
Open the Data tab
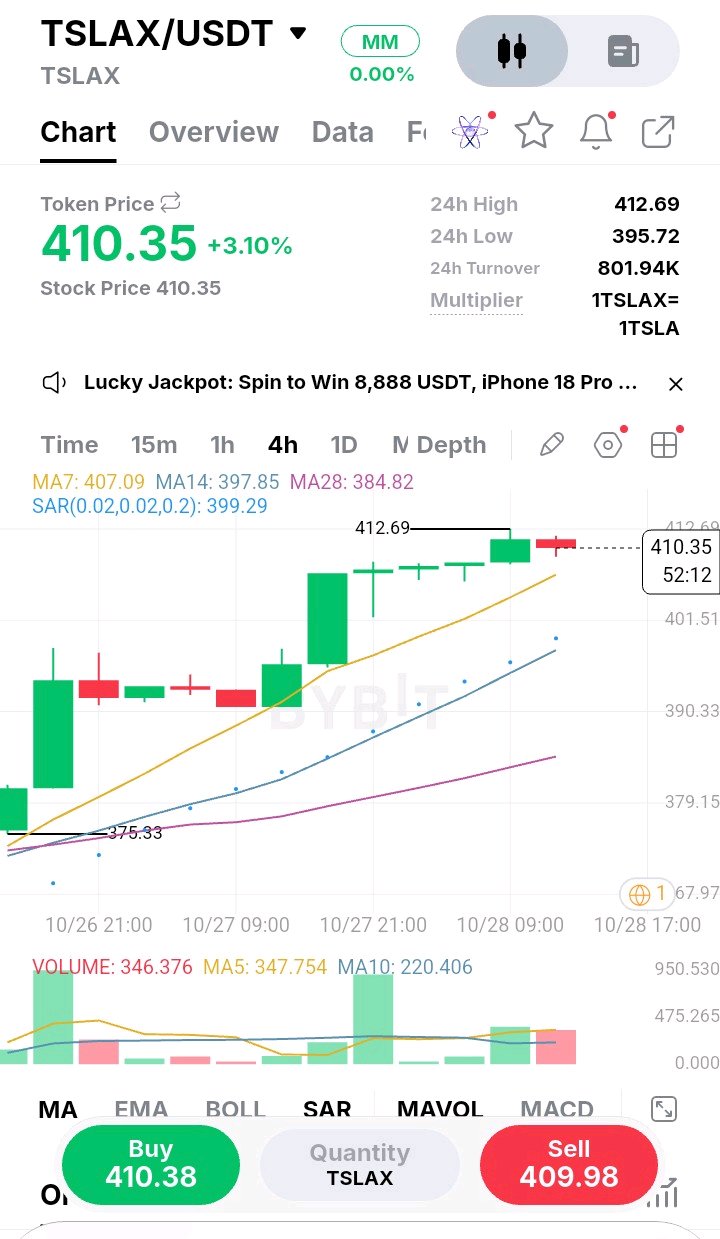(x=343, y=132)
